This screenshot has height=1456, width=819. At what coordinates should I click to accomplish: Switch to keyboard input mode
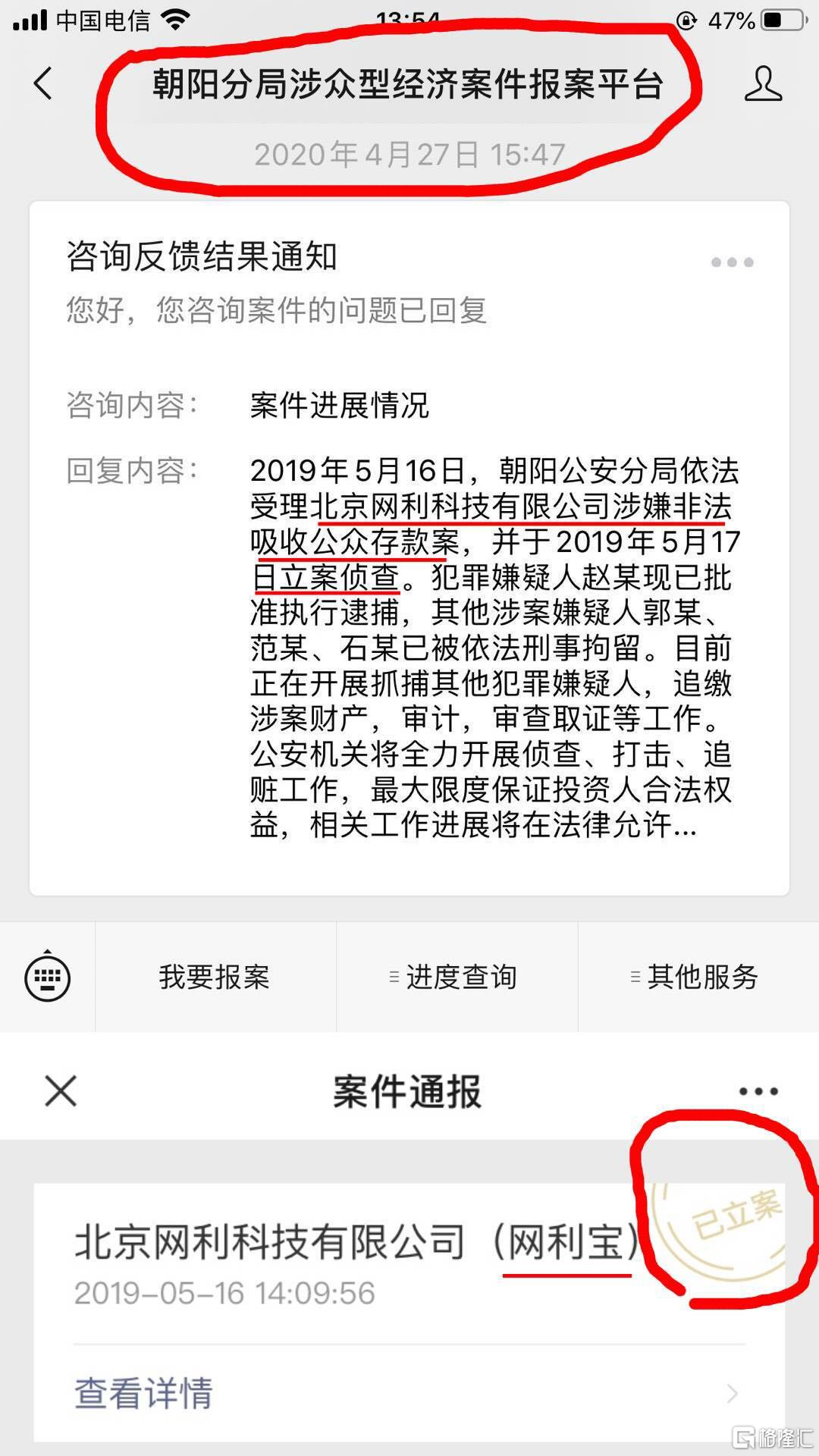pos(48,977)
